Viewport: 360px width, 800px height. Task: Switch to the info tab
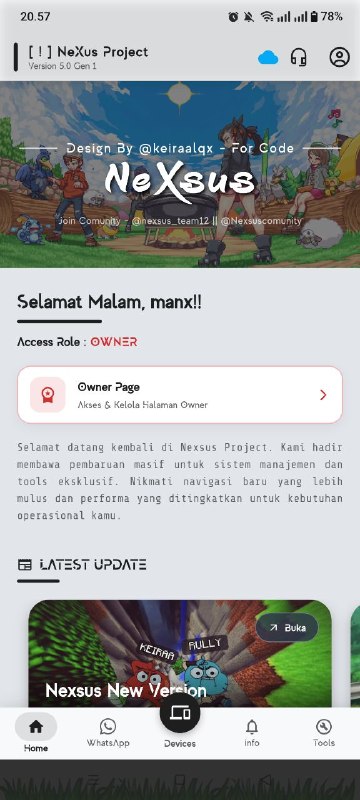click(252, 733)
